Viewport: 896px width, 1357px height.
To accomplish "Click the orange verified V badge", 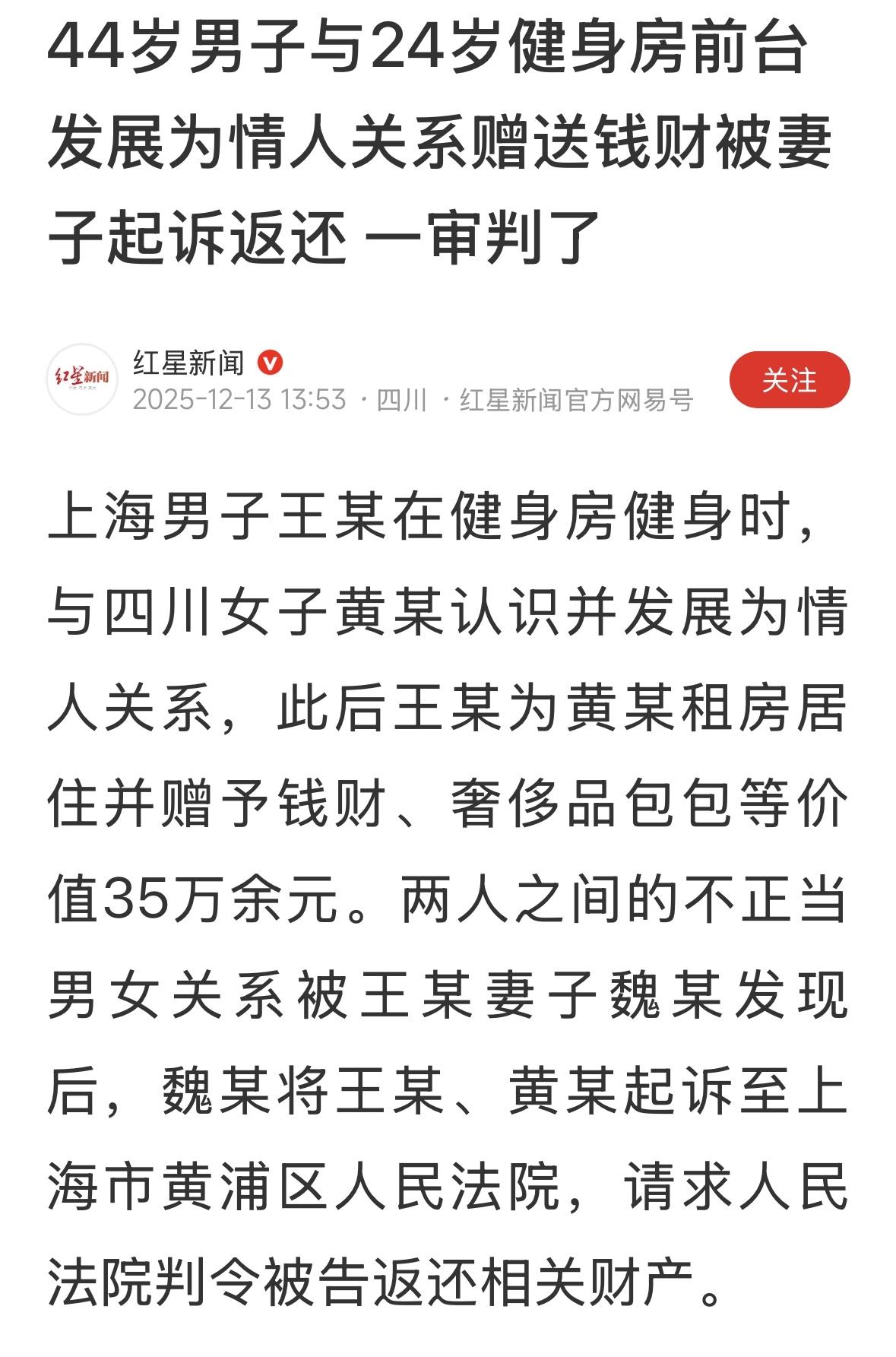I will click(x=266, y=365).
